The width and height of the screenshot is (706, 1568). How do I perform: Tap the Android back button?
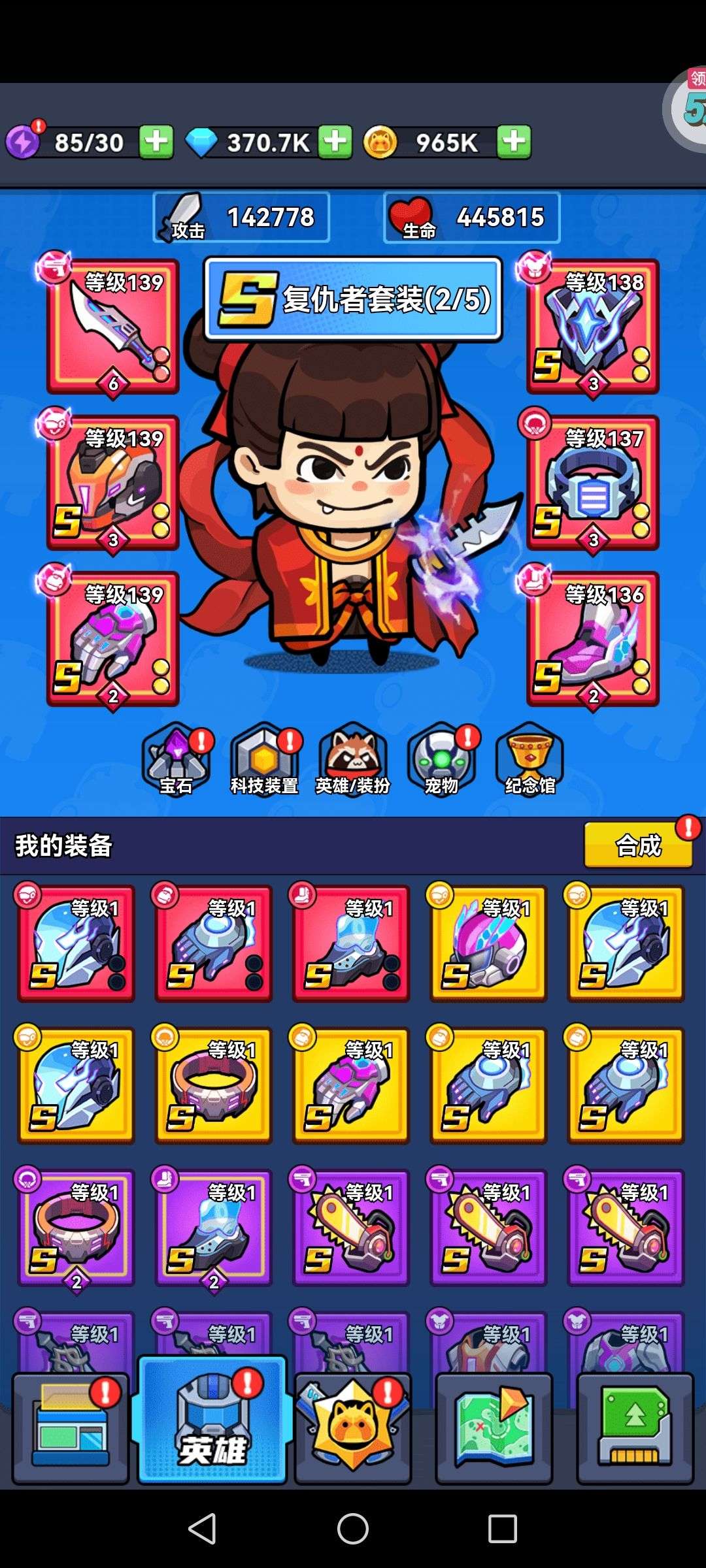[202, 1529]
